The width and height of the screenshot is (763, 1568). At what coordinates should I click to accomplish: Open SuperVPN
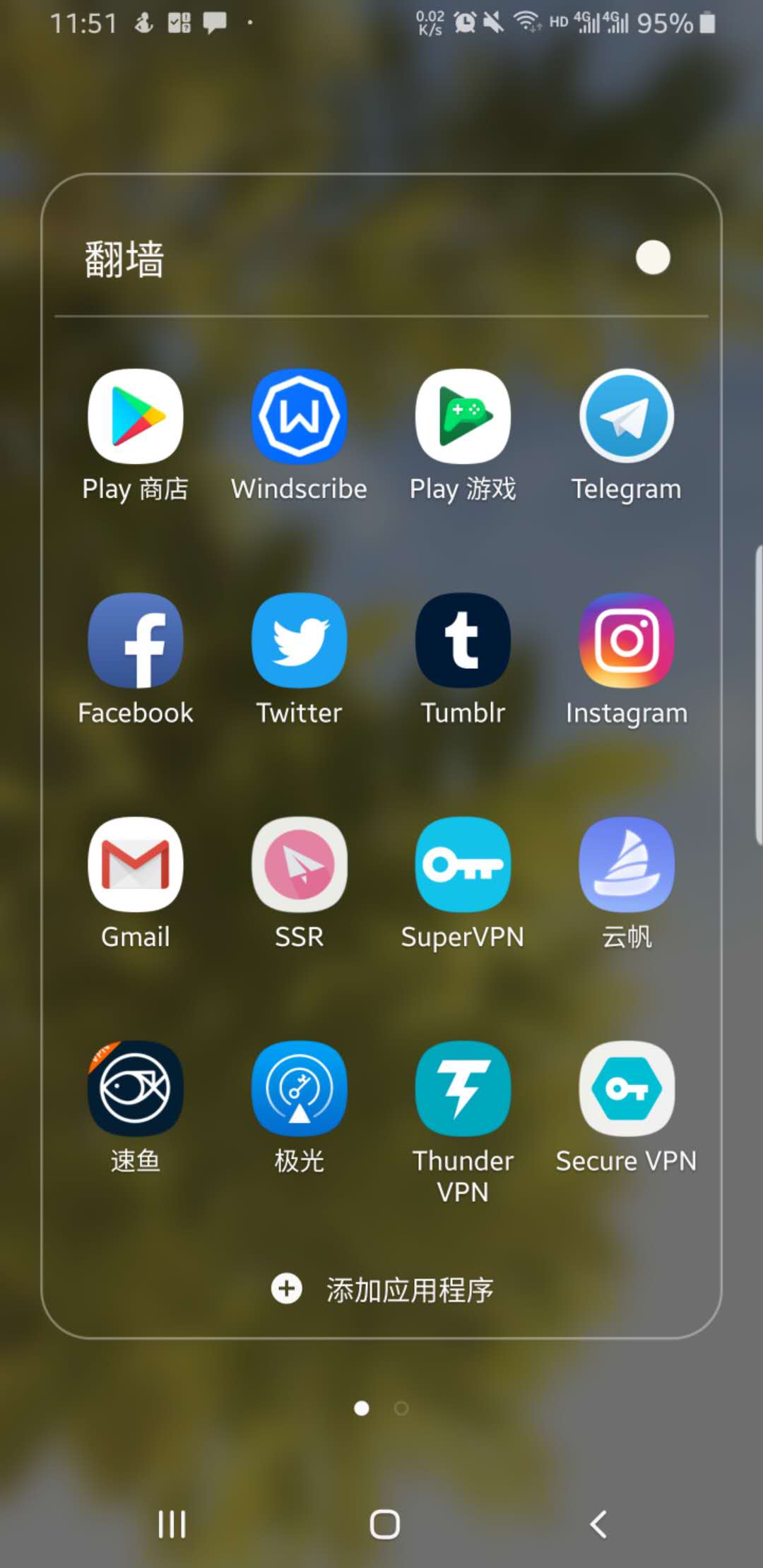(x=463, y=865)
